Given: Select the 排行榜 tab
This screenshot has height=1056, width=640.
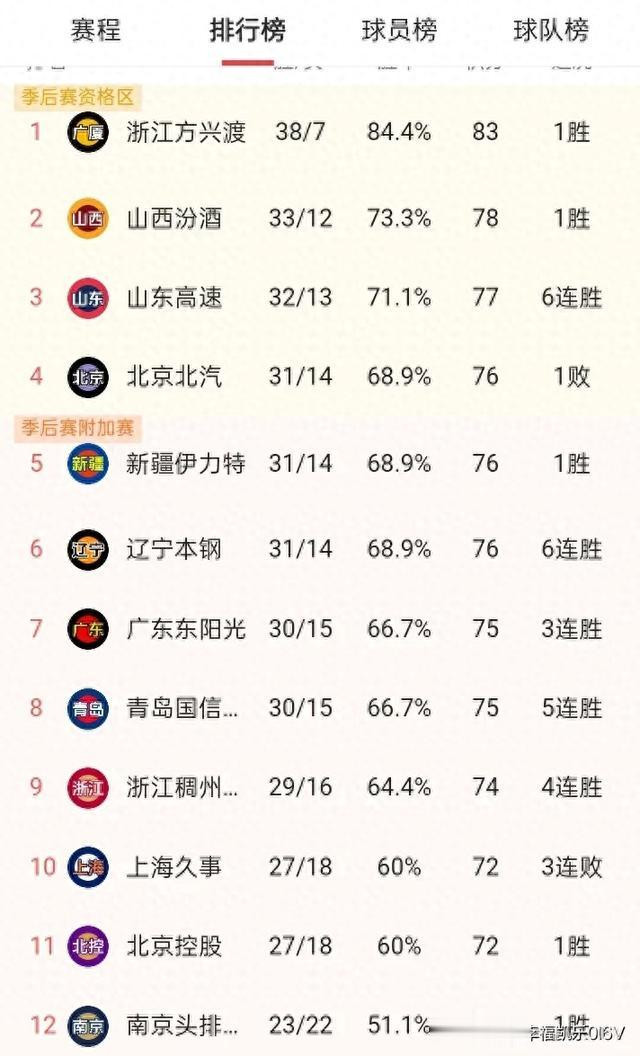Looking at the screenshot, I should coord(248,30).
